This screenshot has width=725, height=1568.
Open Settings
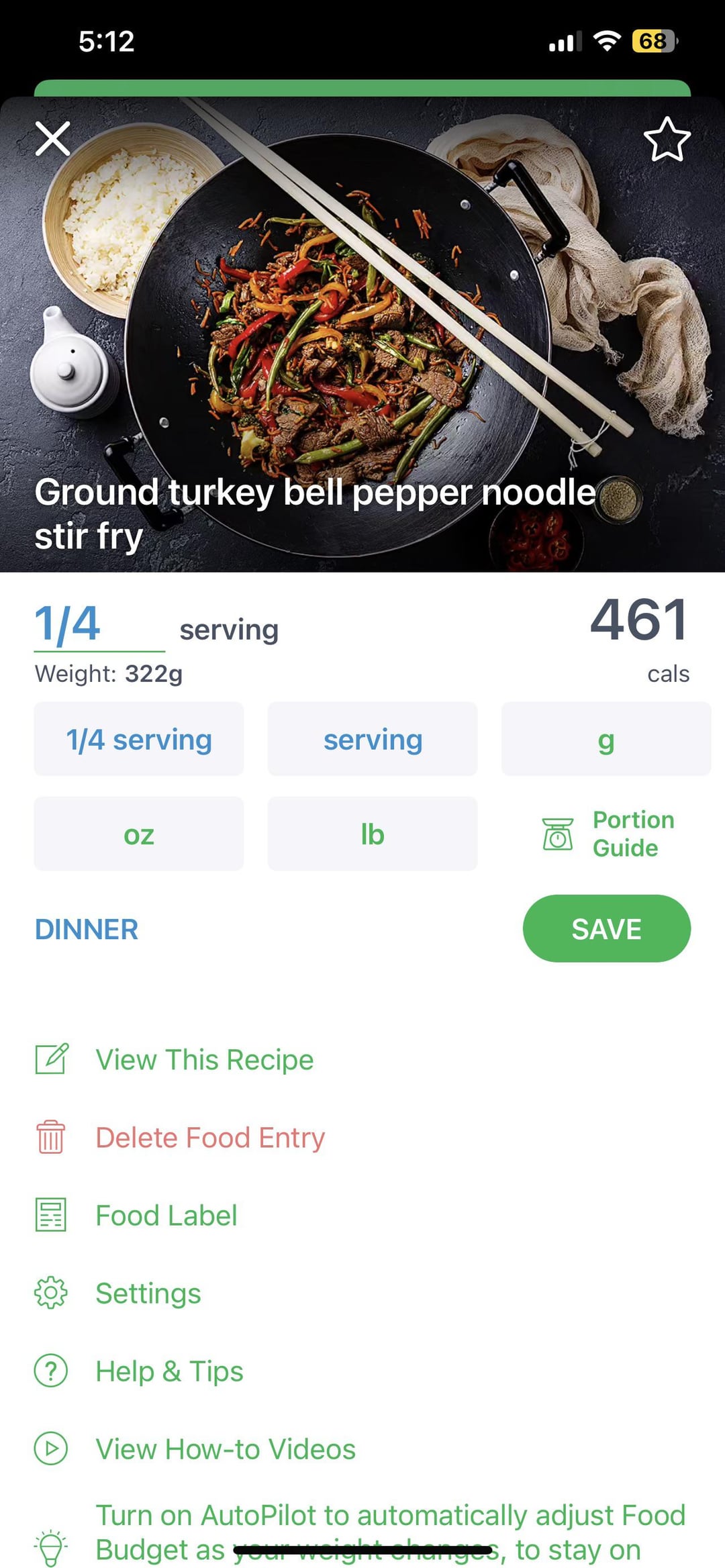(148, 1293)
